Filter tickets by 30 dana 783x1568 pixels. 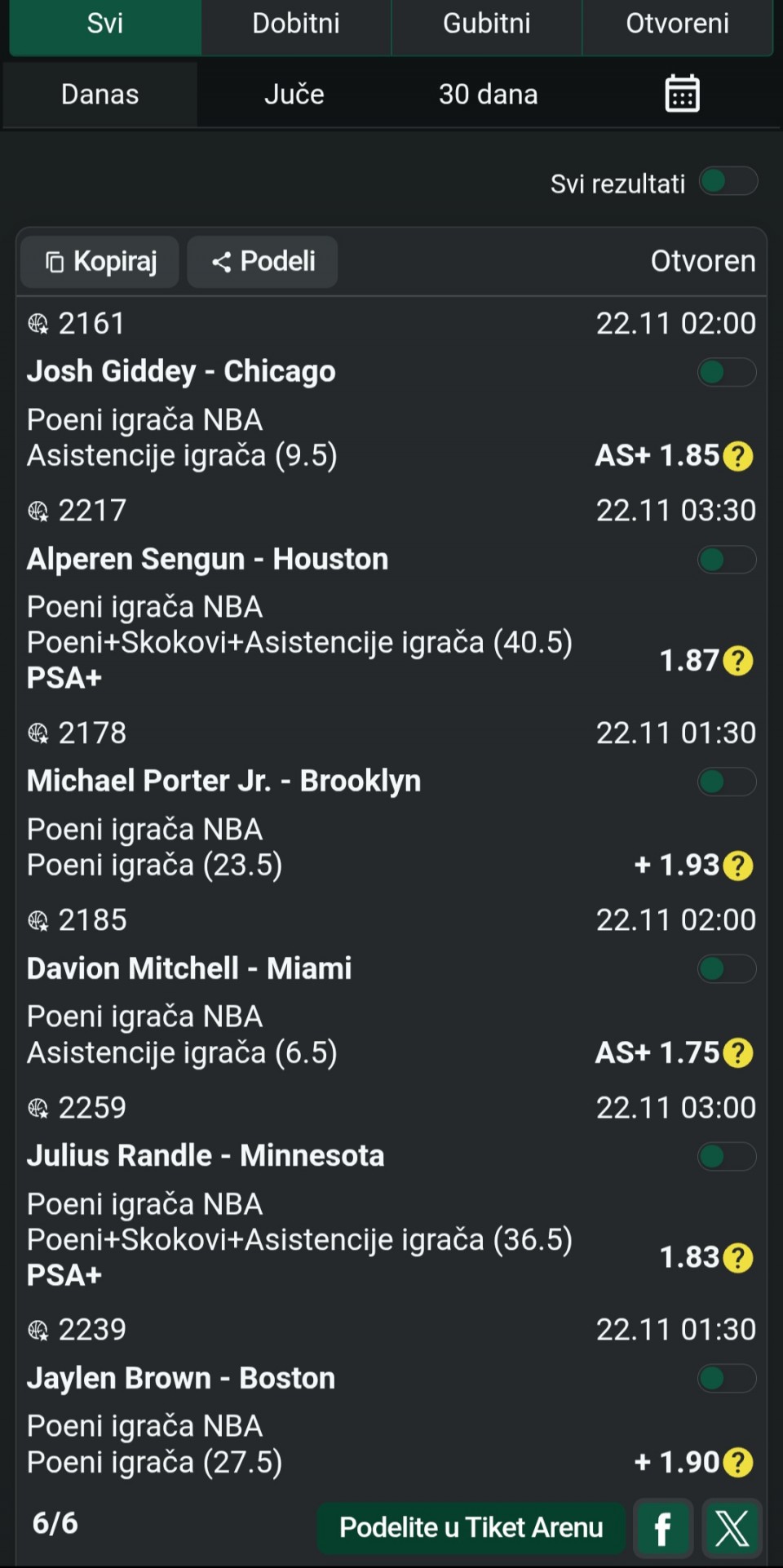point(488,95)
